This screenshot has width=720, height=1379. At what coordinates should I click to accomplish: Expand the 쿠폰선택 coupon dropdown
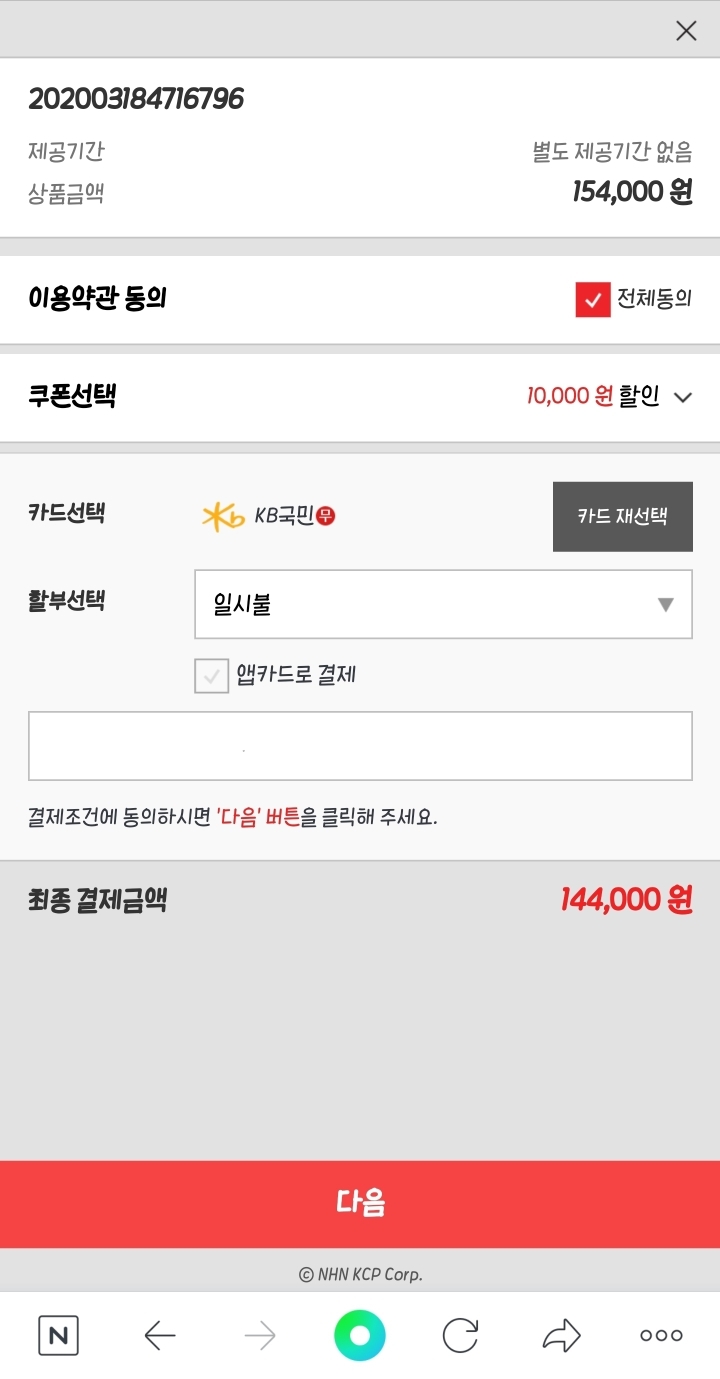point(683,397)
